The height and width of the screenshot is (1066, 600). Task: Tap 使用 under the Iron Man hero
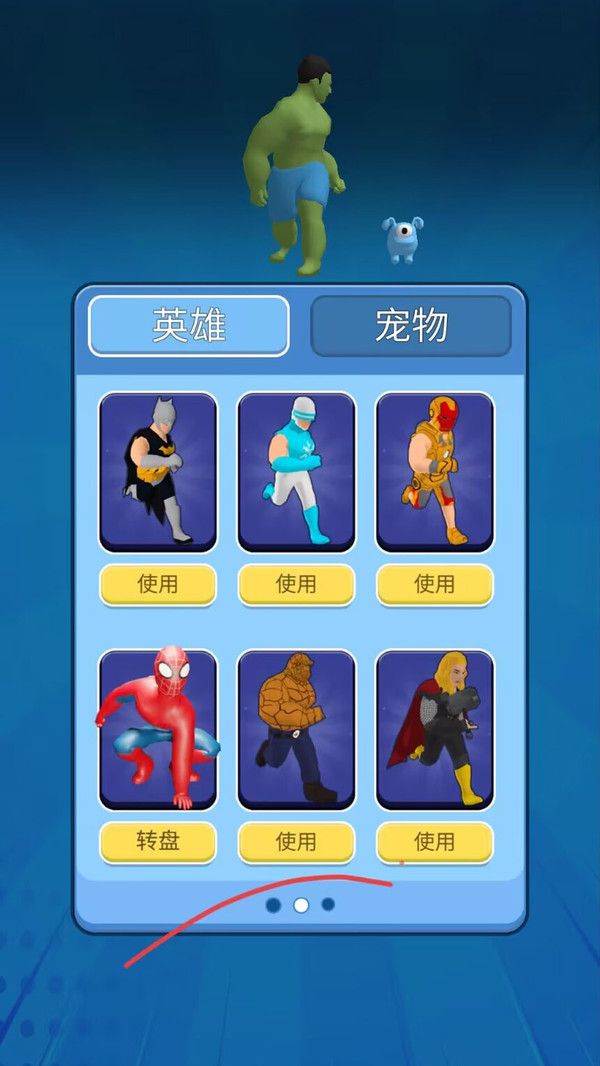click(x=434, y=584)
